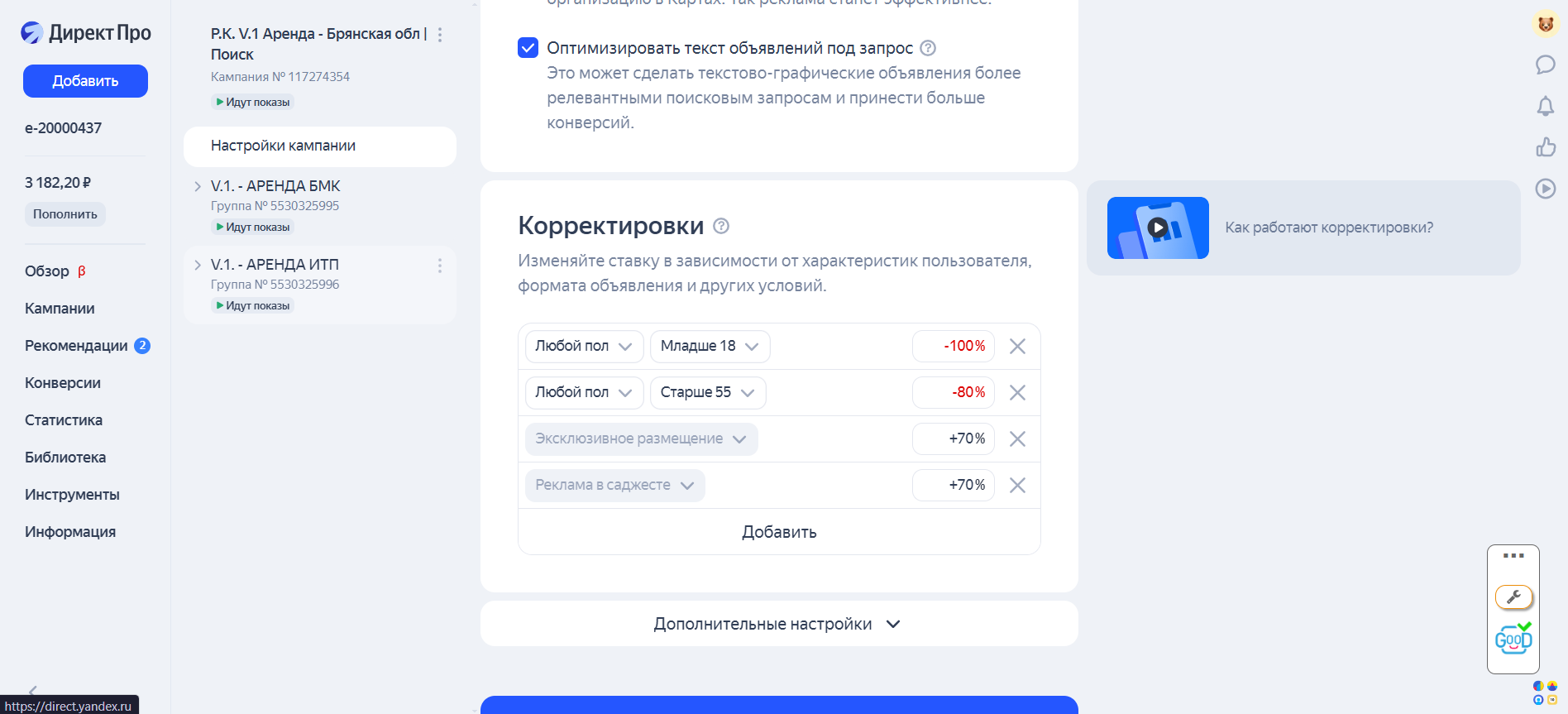
Task: Open the Как работают корректировки video card
Action: click(x=1303, y=228)
